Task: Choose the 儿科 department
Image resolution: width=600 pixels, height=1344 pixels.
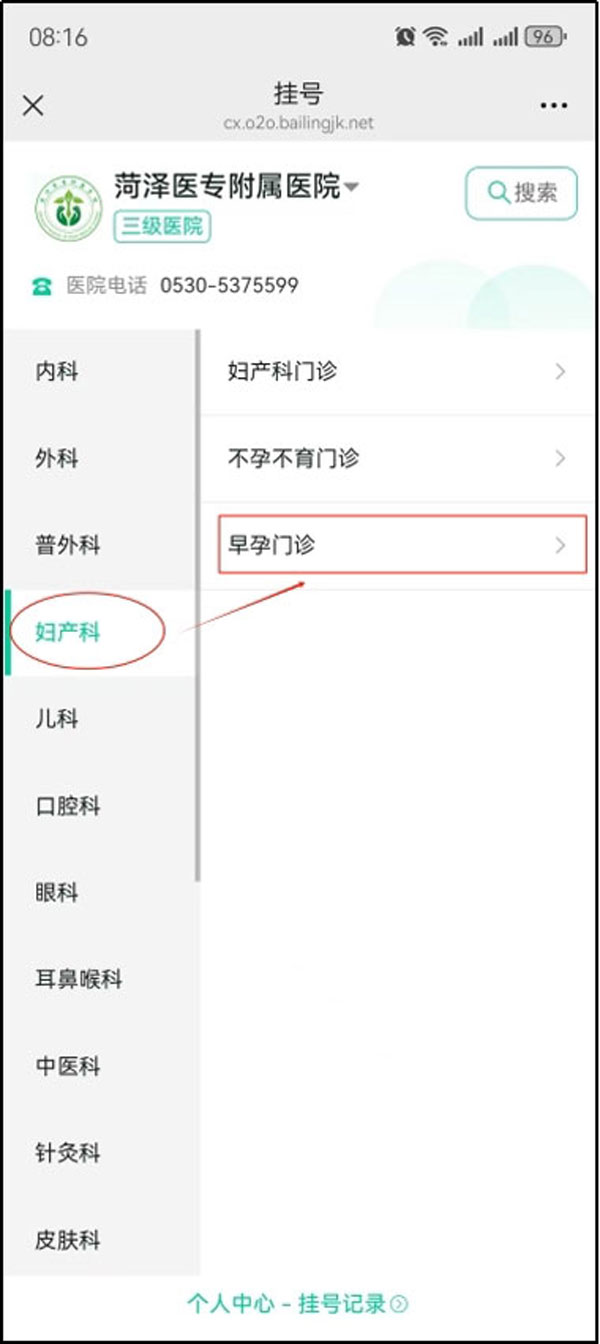Action: point(57,719)
